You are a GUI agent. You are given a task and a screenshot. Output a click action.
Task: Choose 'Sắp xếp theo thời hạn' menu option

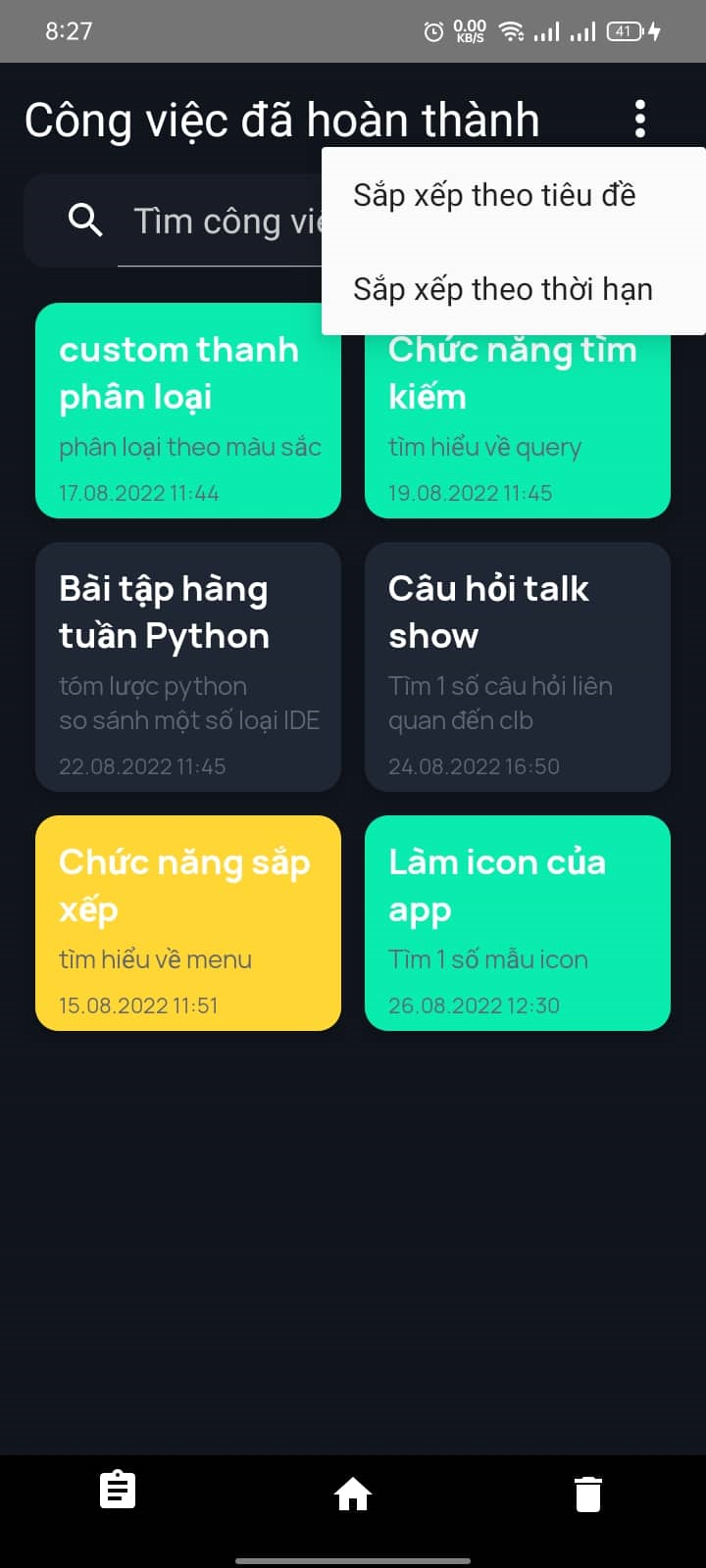click(503, 288)
